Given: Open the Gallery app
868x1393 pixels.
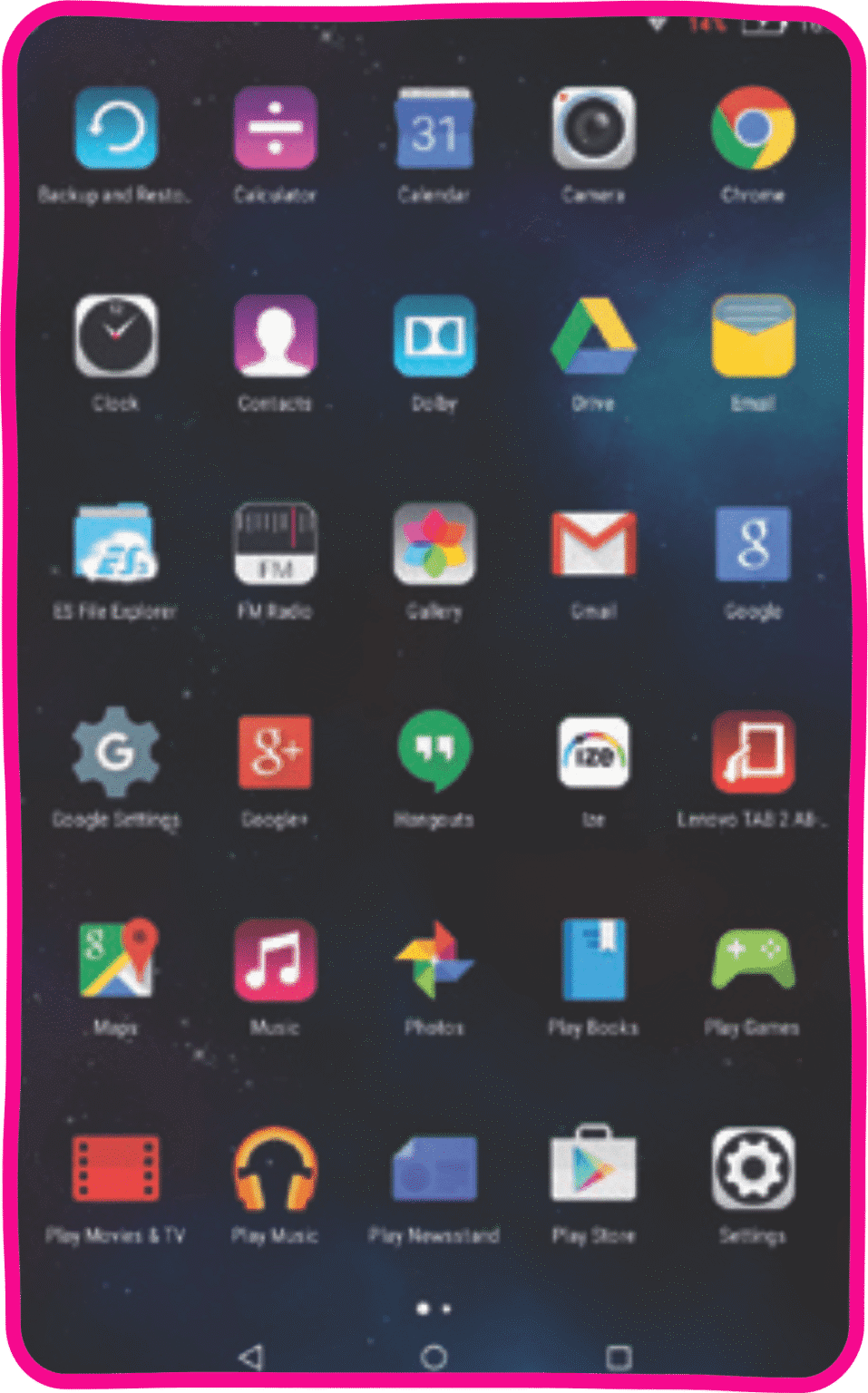Looking at the screenshot, I should pos(434,544).
